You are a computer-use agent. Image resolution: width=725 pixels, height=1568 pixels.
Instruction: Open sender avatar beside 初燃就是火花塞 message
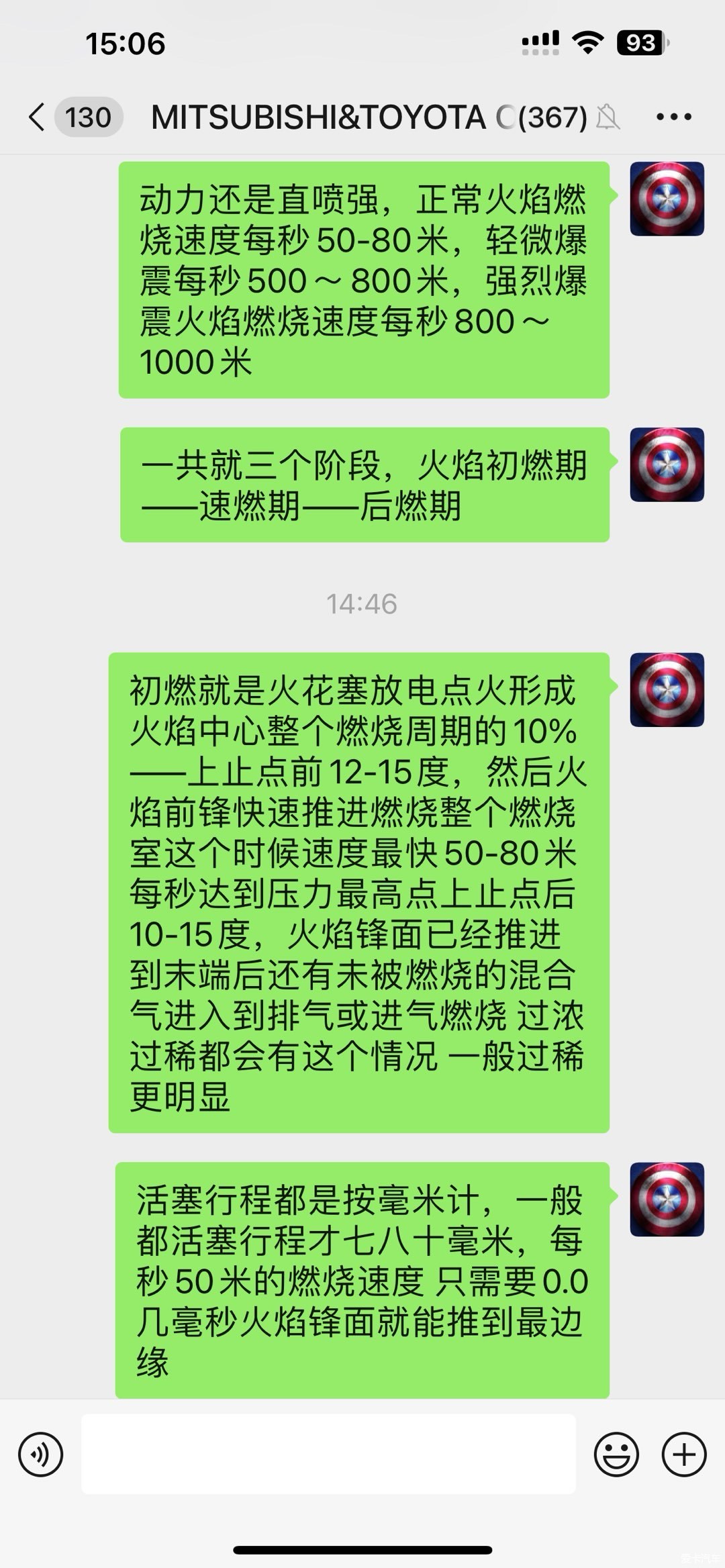pyautogui.click(x=667, y=690)
